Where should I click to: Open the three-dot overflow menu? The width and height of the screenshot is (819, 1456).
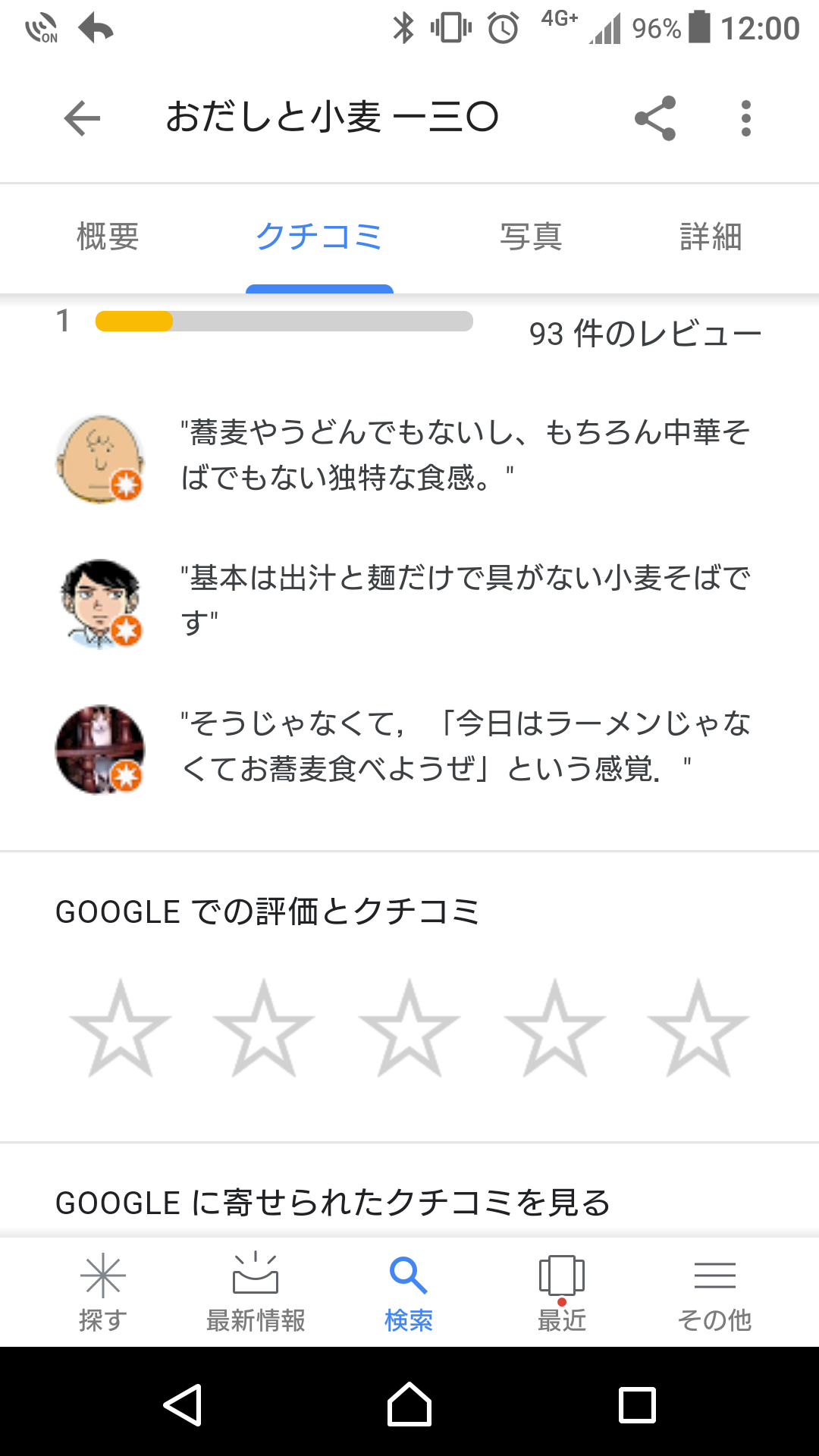click(x=746, y=118)
